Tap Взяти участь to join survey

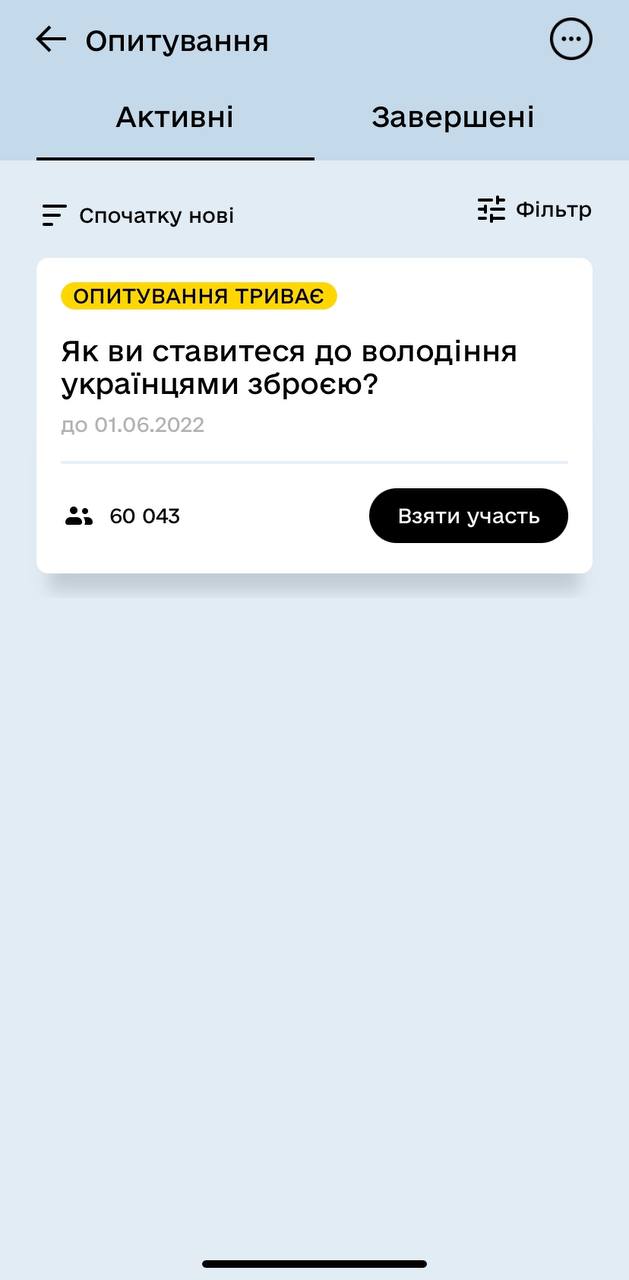click(468, 516)
